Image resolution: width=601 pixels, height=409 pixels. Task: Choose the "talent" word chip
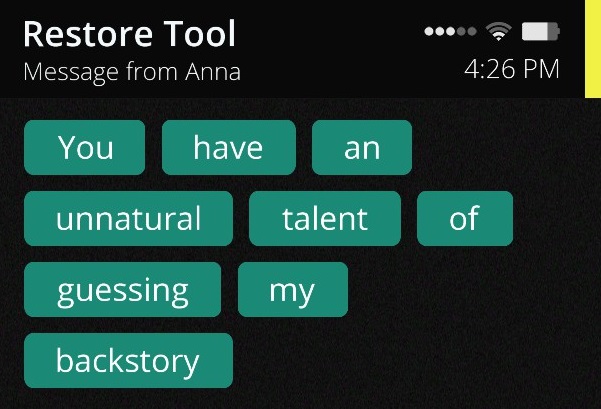(325, 219)
